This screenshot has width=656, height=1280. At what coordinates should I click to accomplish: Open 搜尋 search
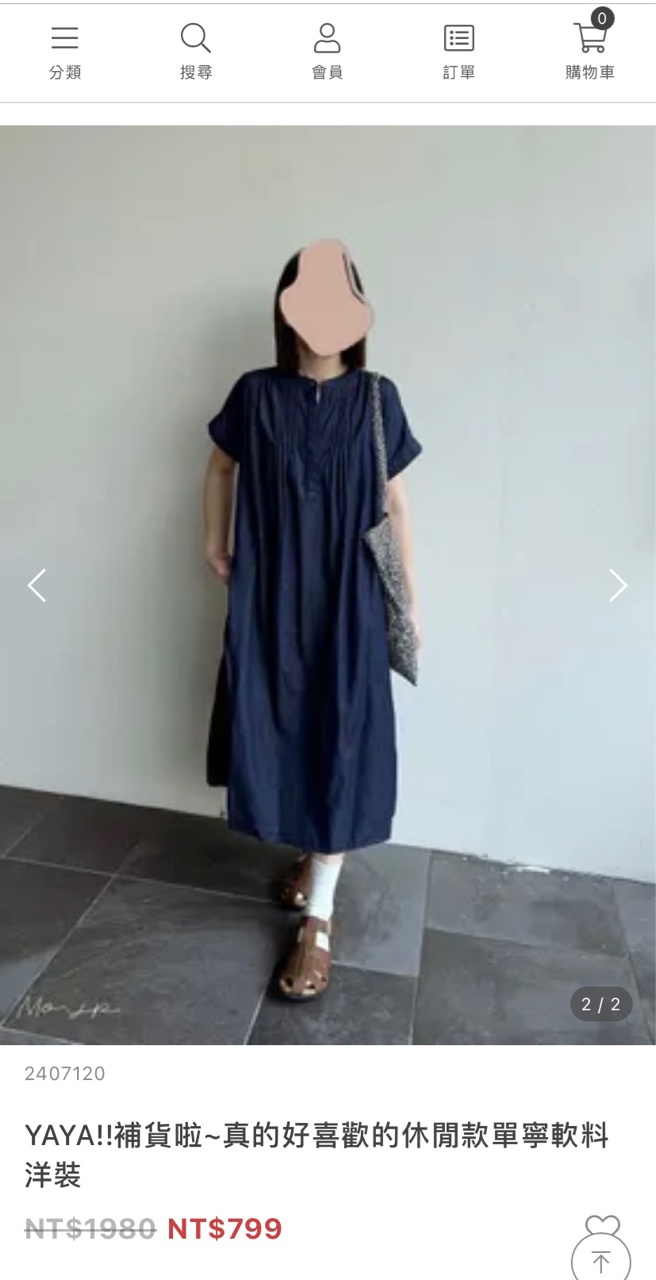tap(196, 52)
